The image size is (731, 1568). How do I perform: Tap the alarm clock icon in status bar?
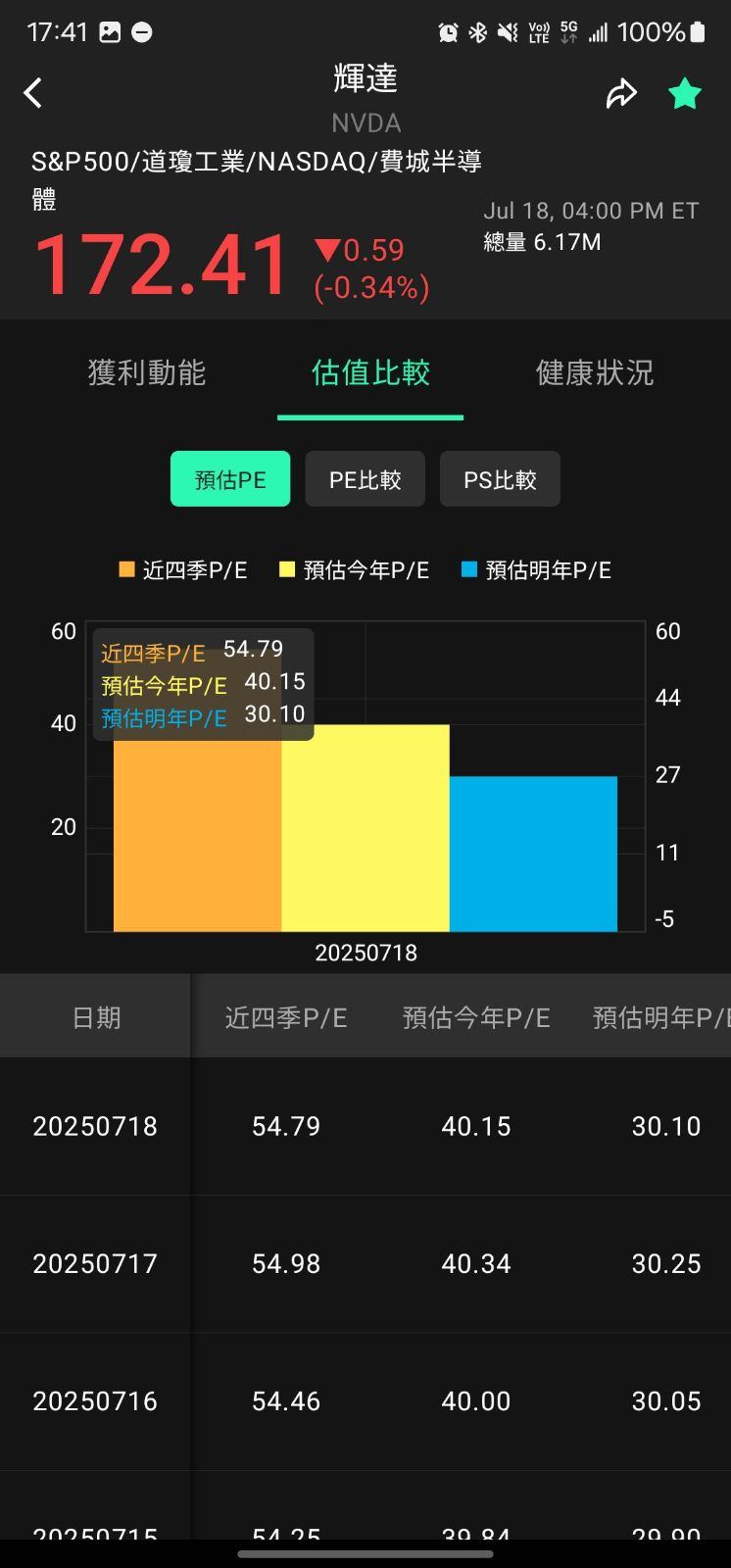click(448, 31)
